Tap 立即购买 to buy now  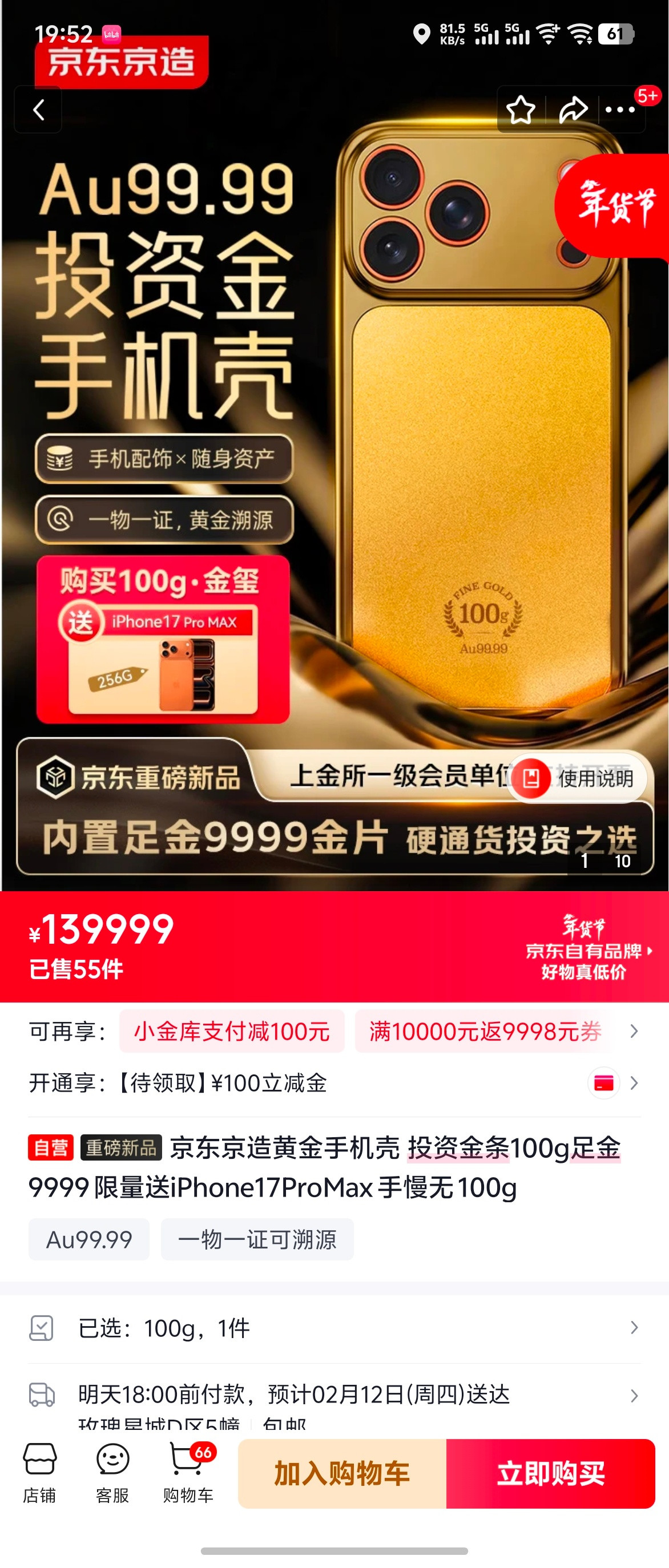(x=551, y=1474)
